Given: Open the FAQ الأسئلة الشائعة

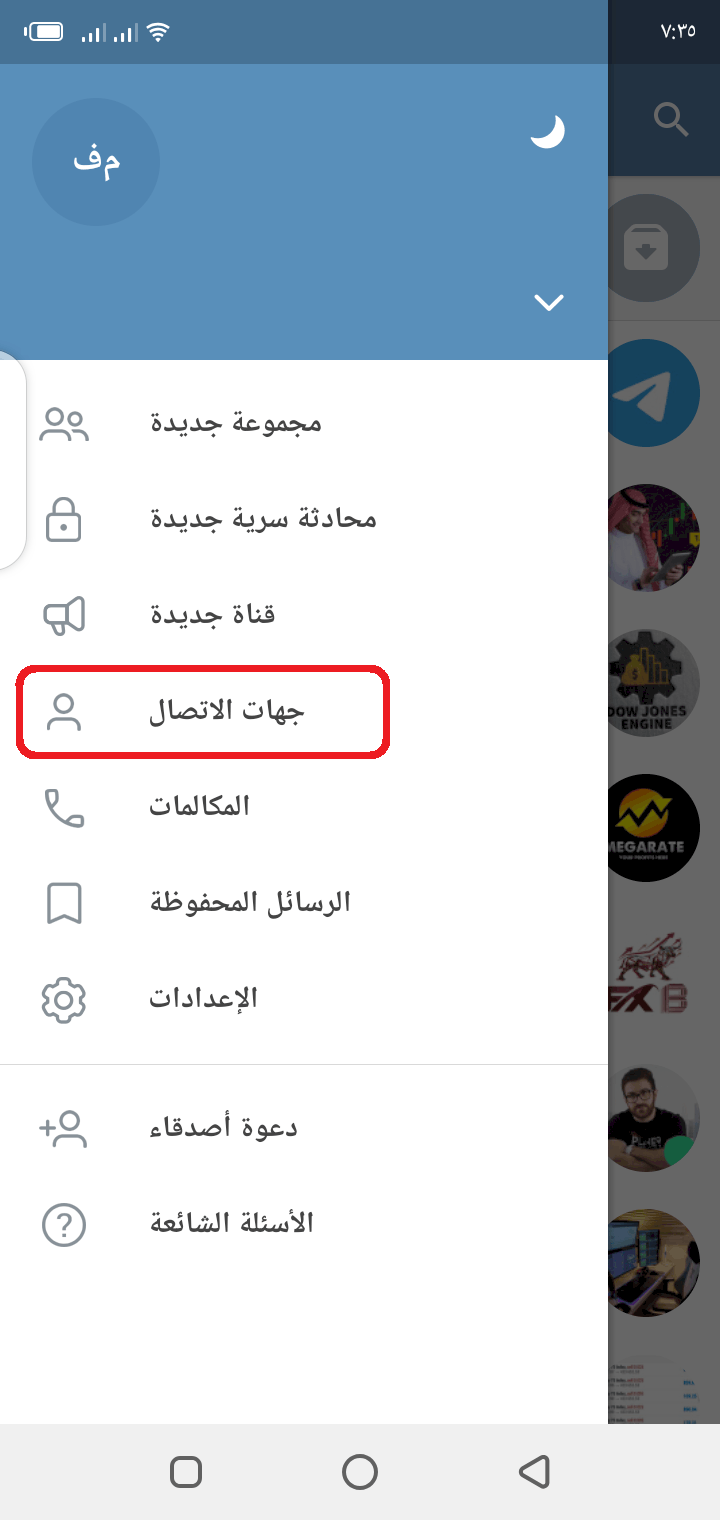Looking at the screenshot, I should pyautogui.click(x=304, y=1225).
